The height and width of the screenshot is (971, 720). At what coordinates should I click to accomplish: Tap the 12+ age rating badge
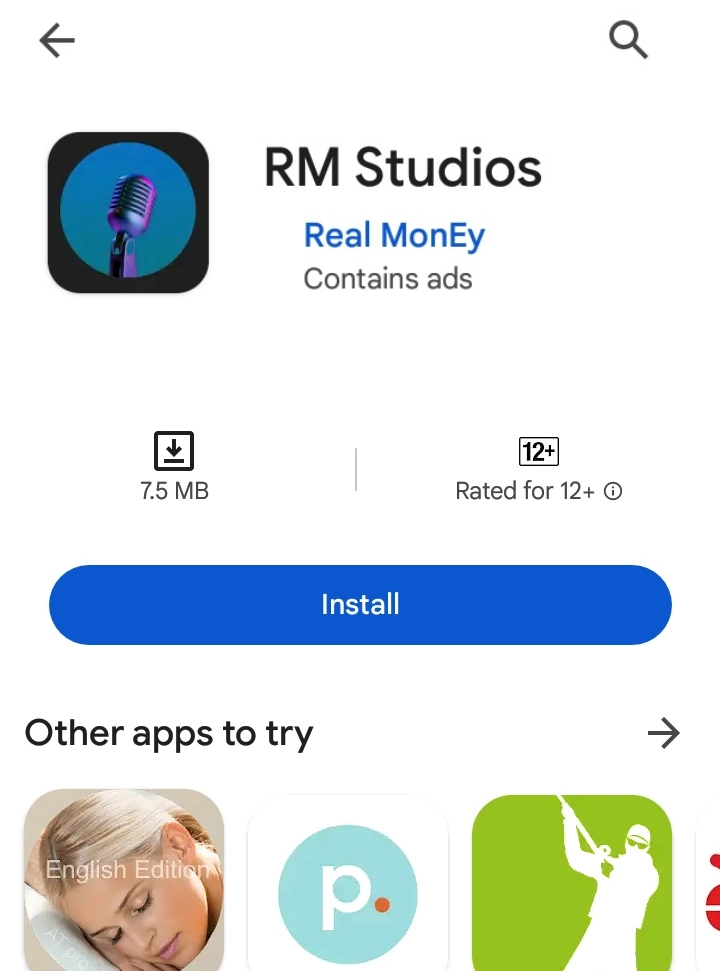click(x=539, y=451)
